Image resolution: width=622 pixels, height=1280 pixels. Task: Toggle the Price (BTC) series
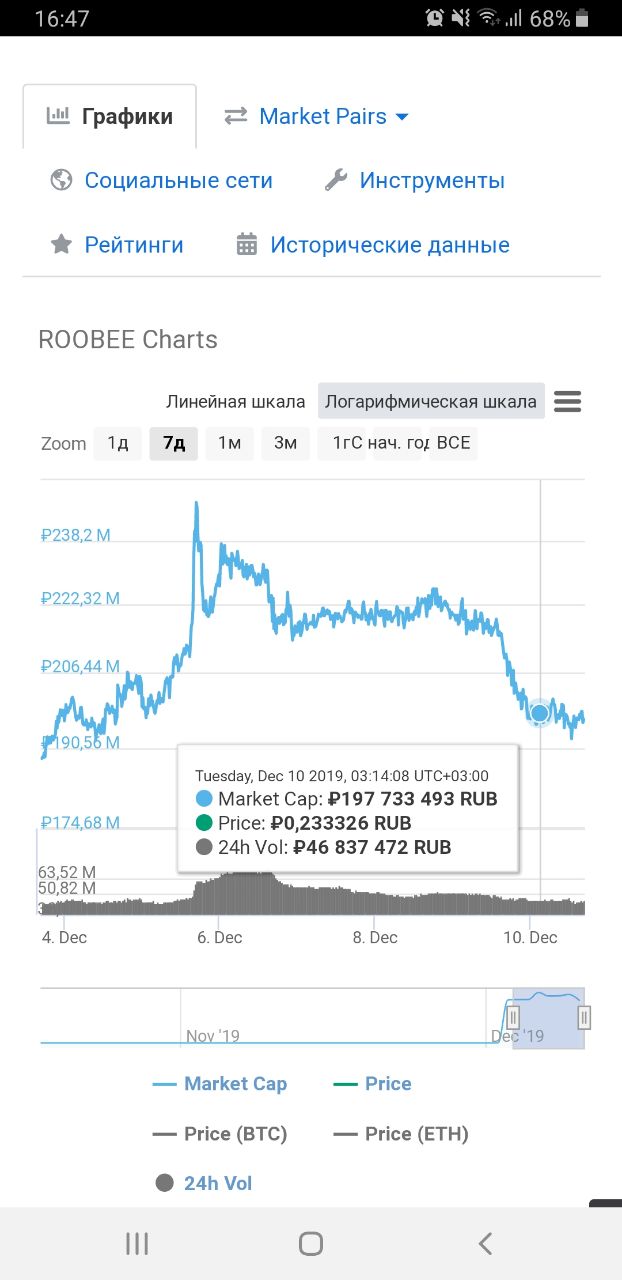[x=220, y=1134]
